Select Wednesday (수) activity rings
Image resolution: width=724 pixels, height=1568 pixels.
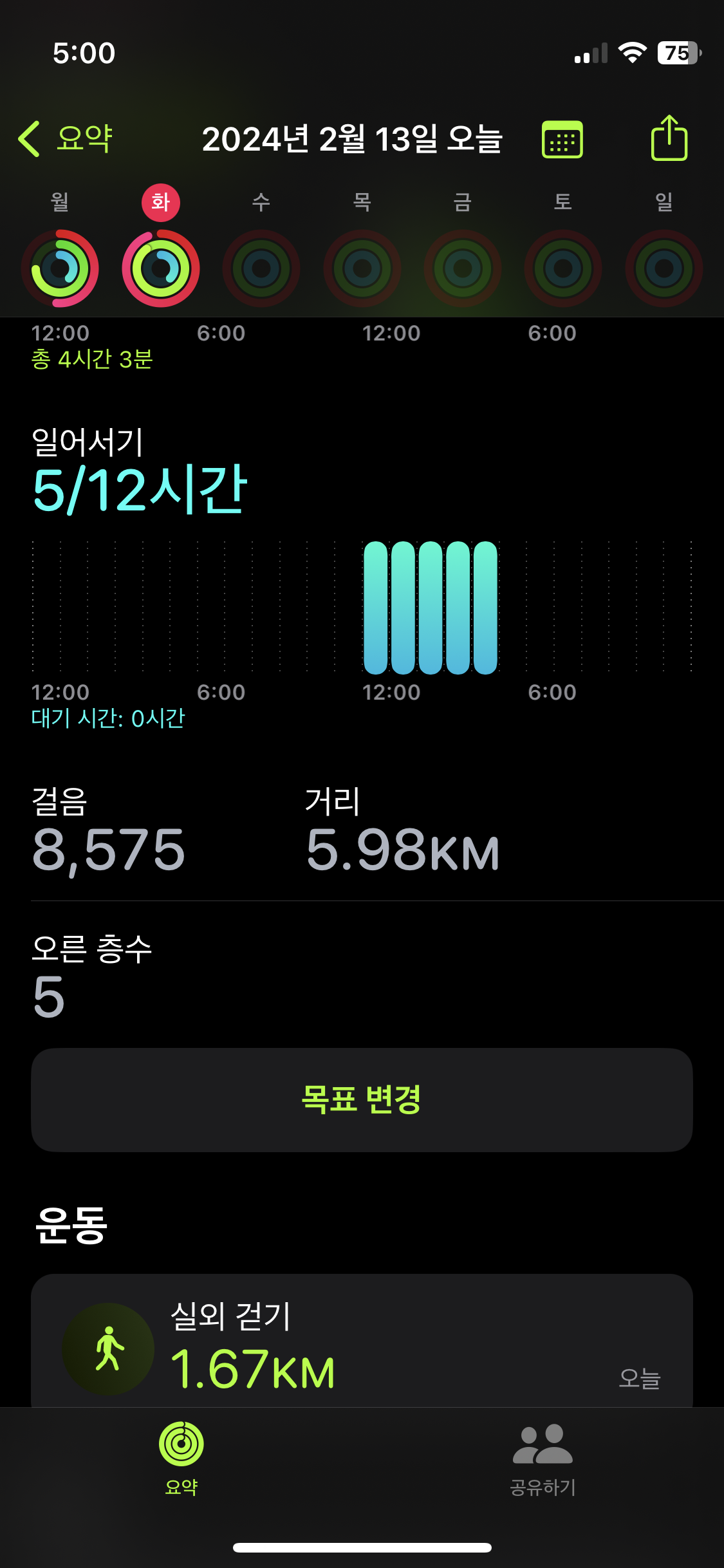[x=261, y=268]
